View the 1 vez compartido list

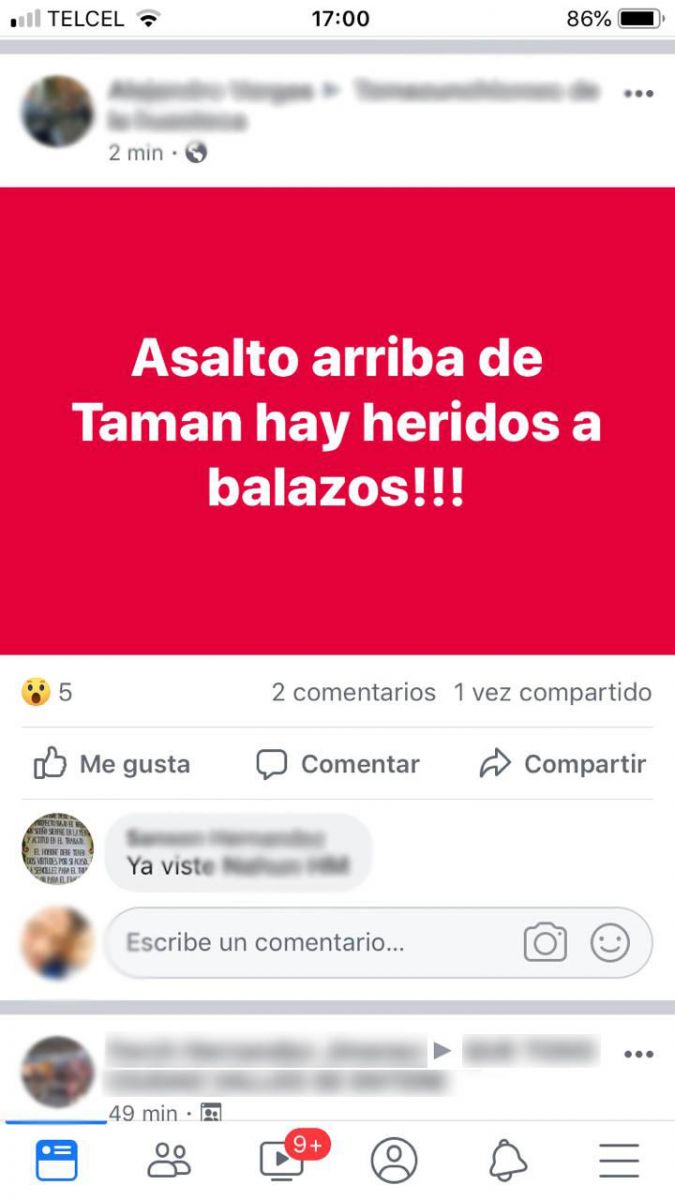(x=552, y=692)
